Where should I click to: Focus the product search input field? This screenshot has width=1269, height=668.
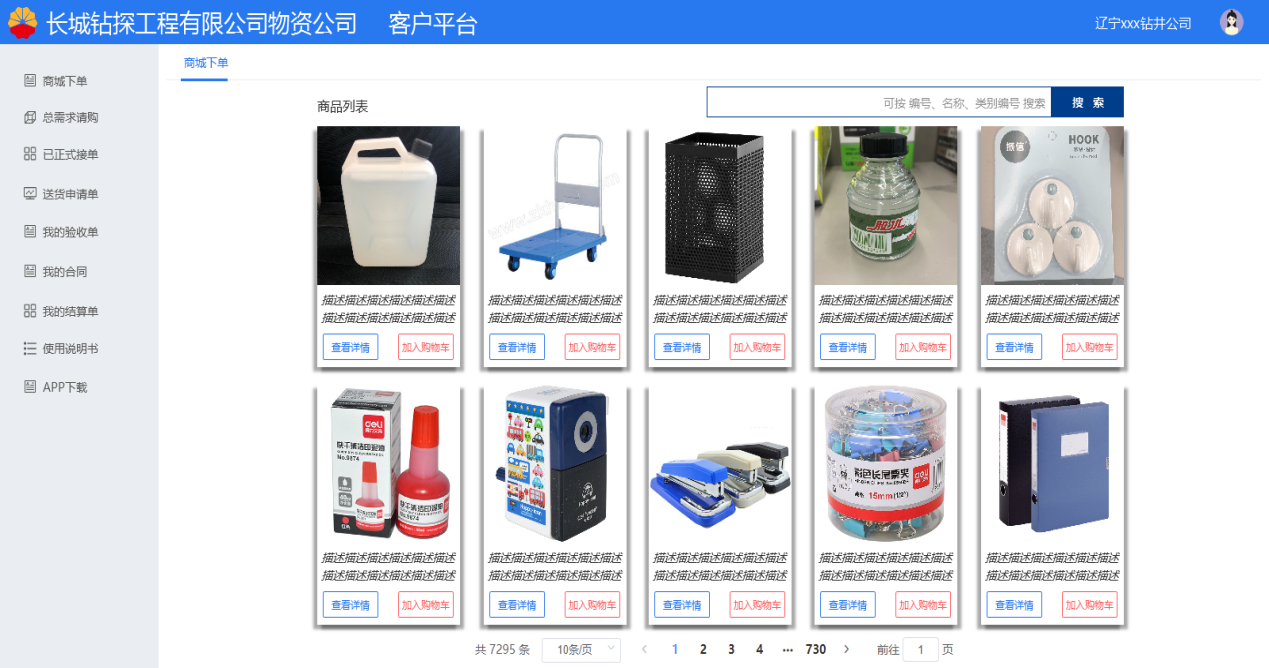(x=878, y=102)
